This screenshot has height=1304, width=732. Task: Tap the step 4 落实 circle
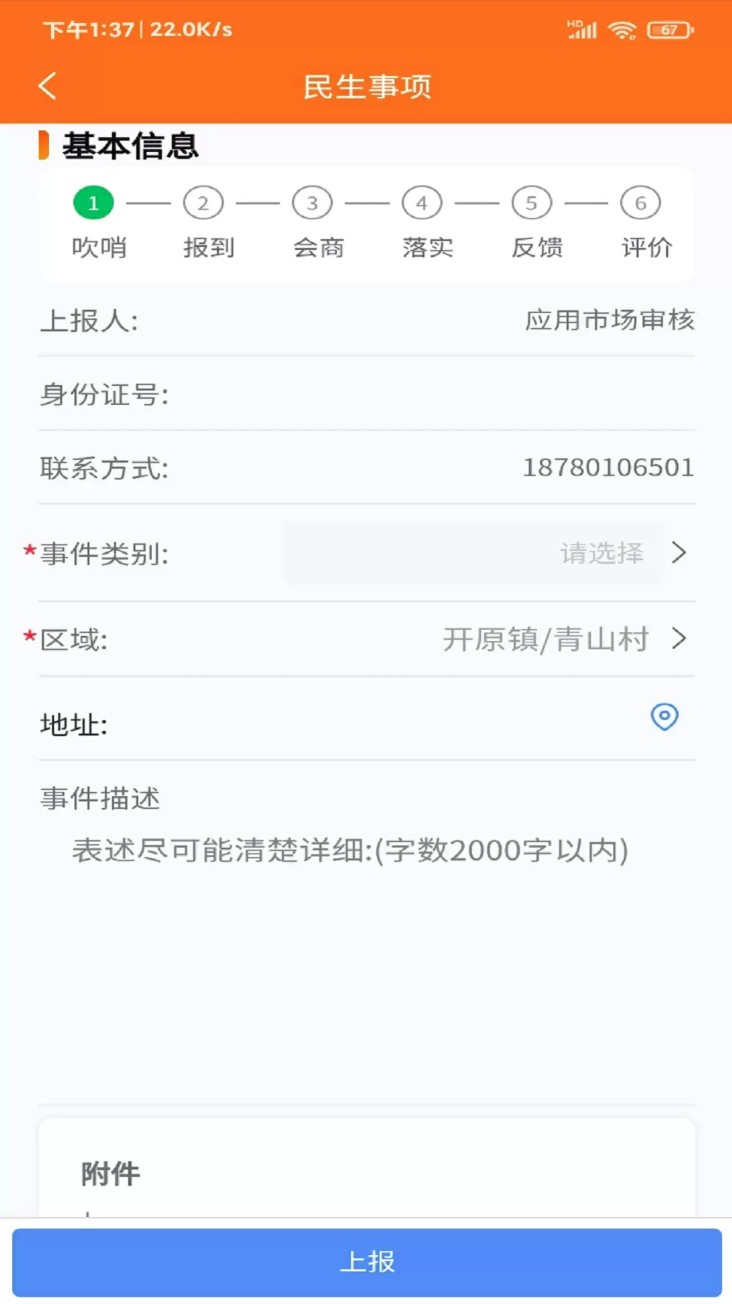pyautogui.click(x=421, y=202)
